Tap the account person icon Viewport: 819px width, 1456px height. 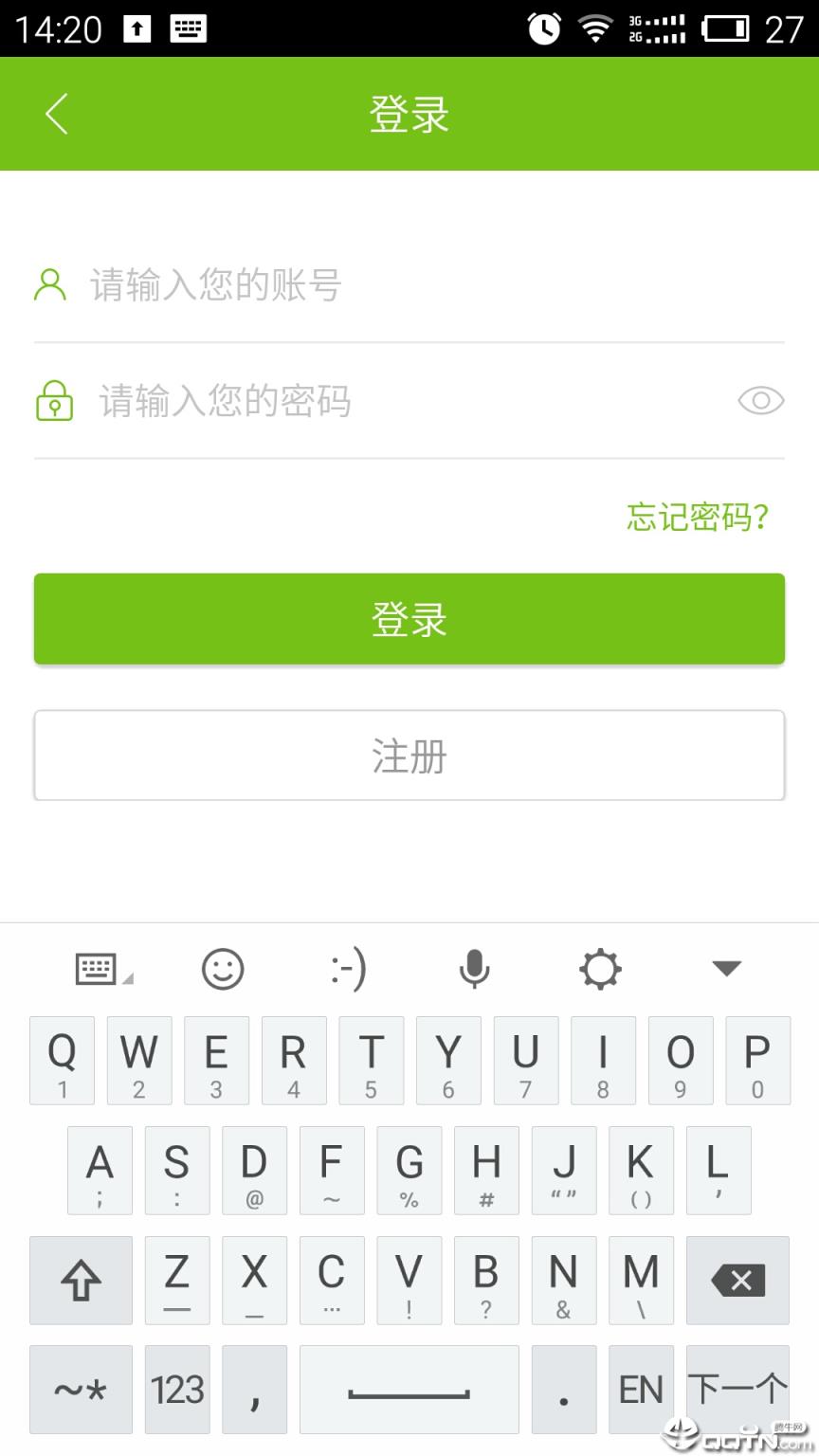pyautogui.click(x=51, y=284)
